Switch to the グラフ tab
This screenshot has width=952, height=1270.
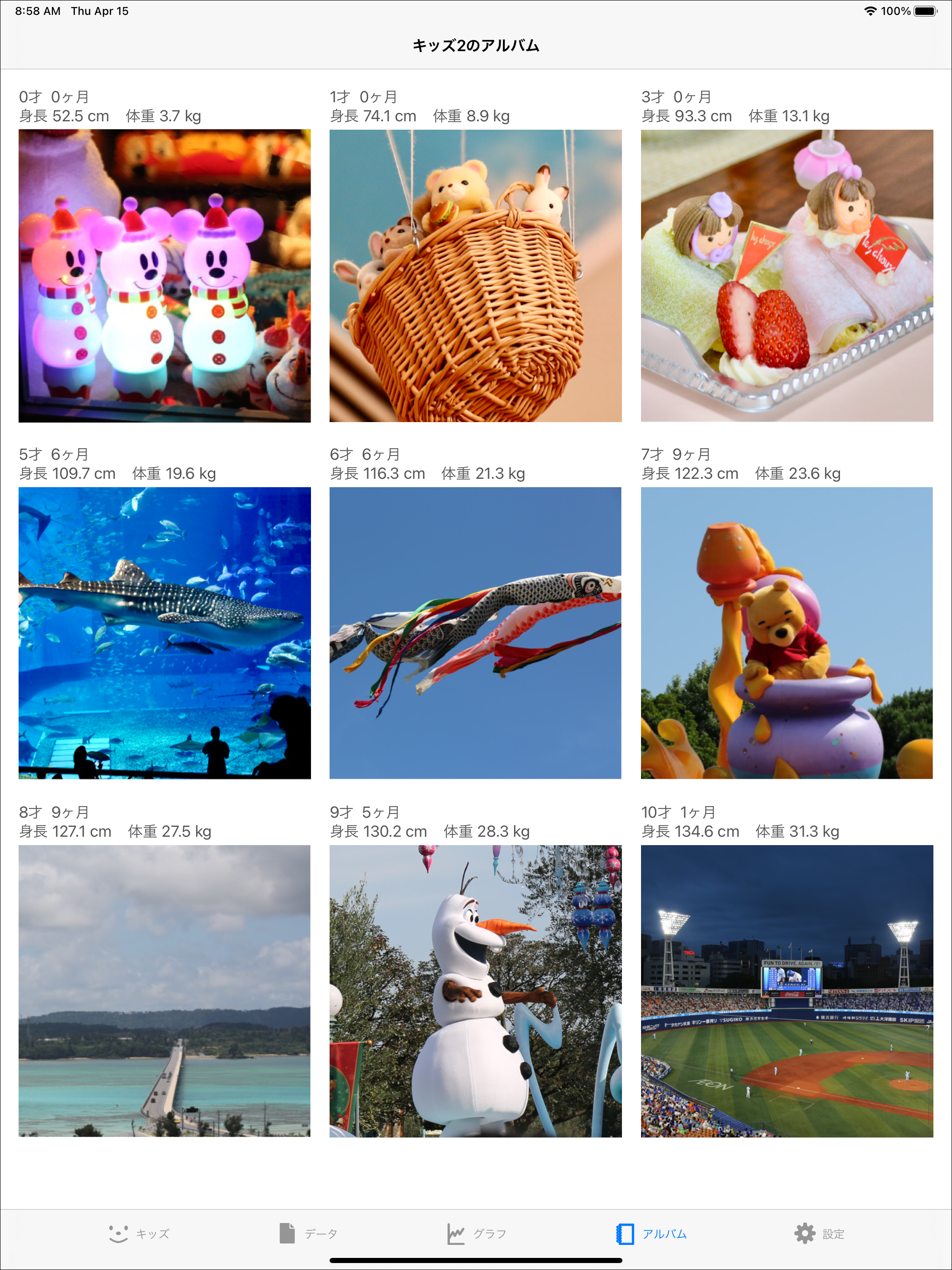coord(476,1233)
